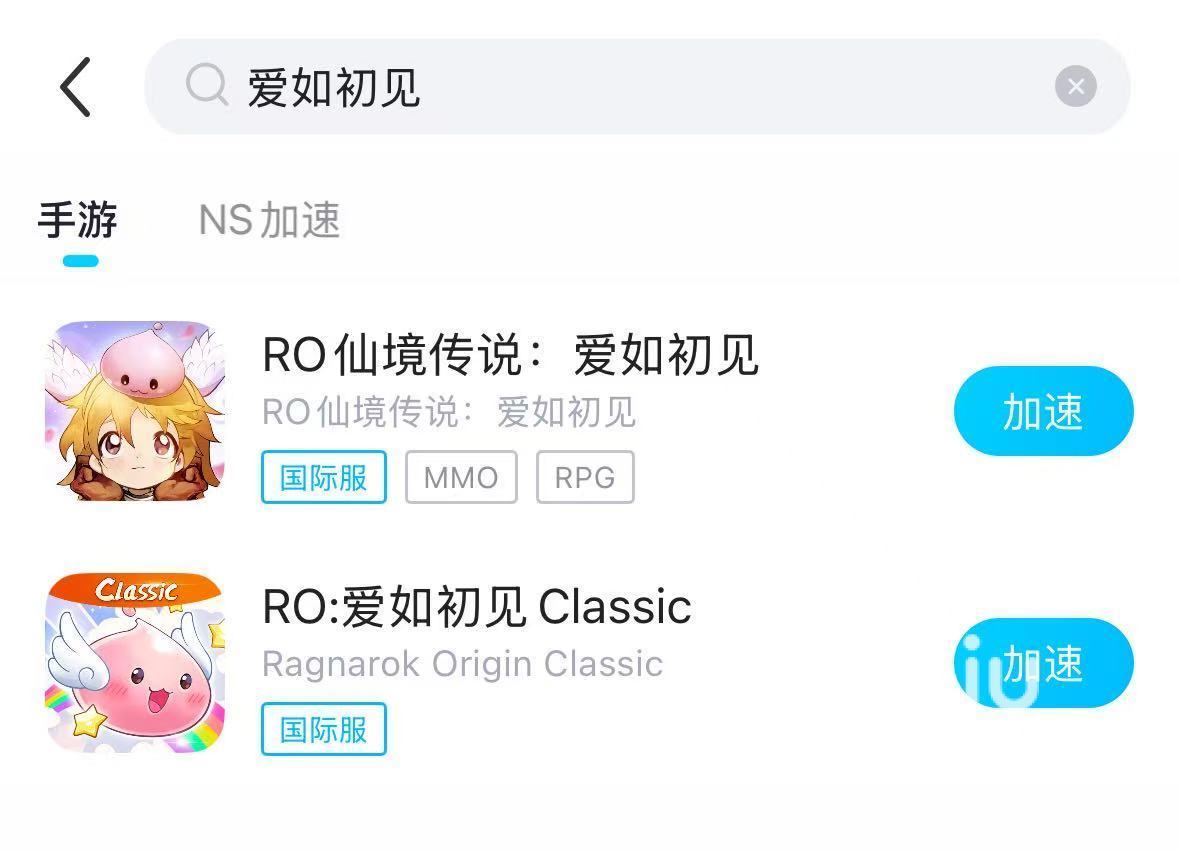The width and height of the screenshot is (1179, 852).
Task: Open the RO:爱如初见 Classic result
Action: (x=476, y=607)
